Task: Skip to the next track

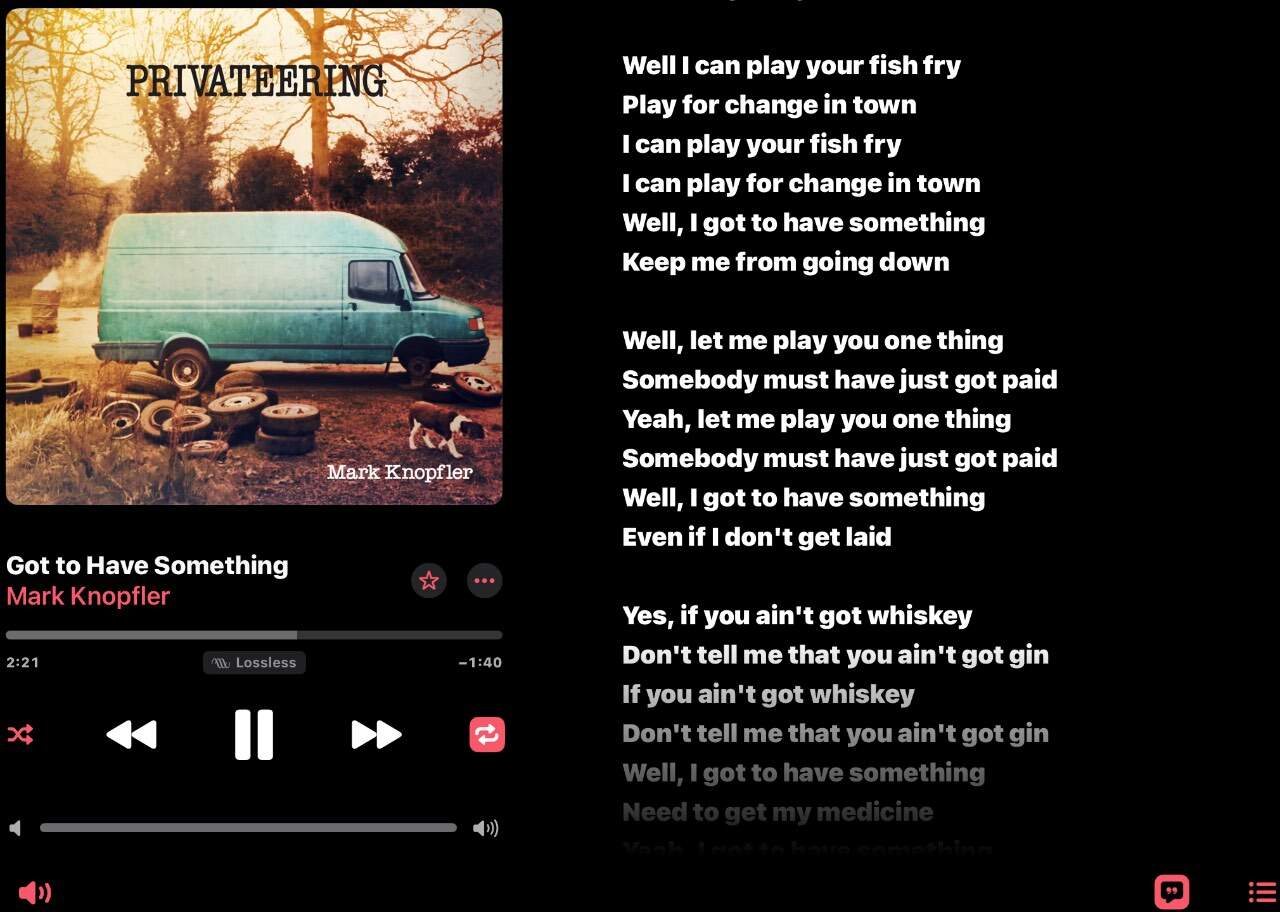Action: (x=376, y=735)
